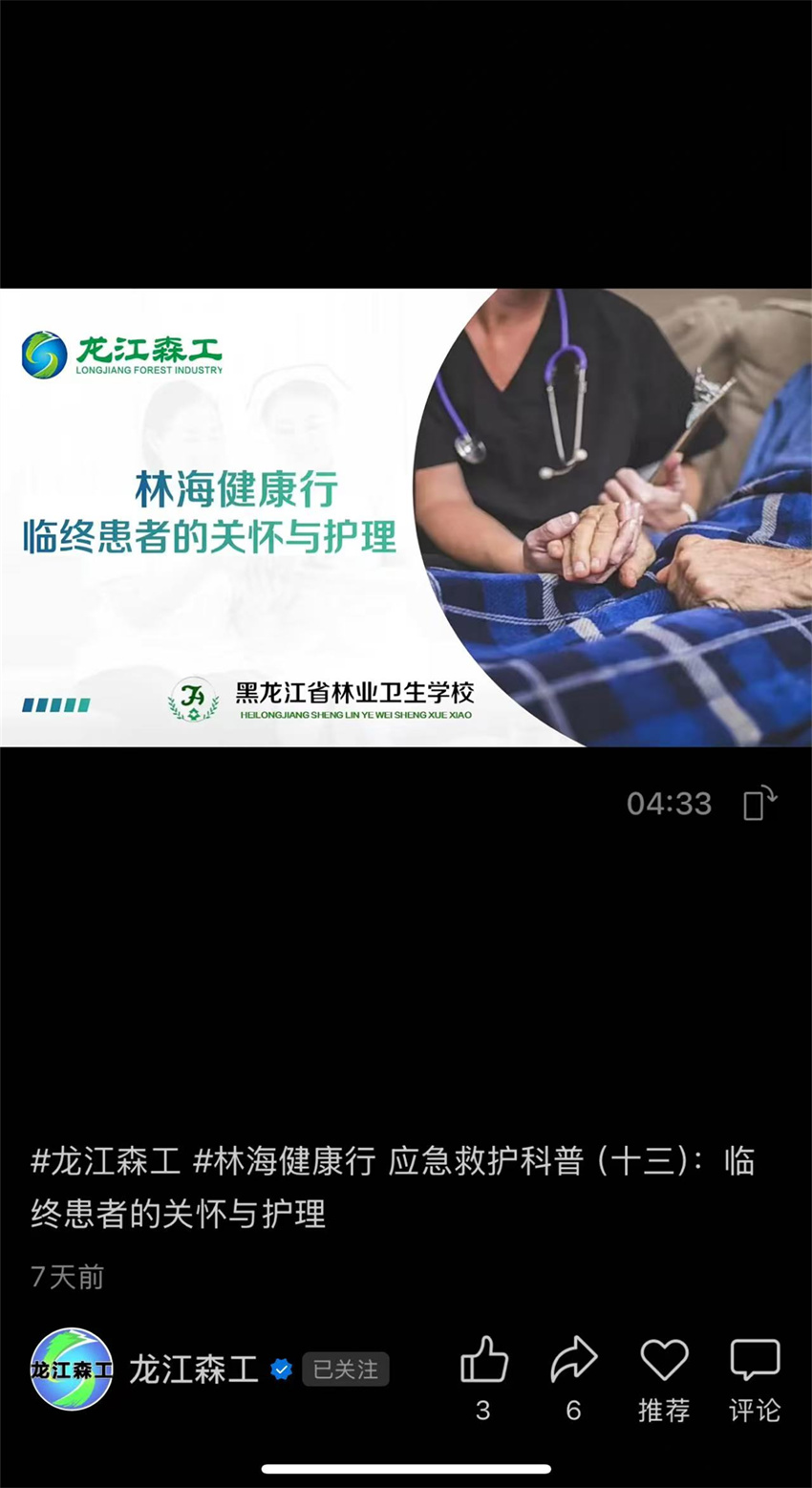Open the 龙江森工 account avatar
The image size is (812, 1488).
click(x=72, y=1369)
